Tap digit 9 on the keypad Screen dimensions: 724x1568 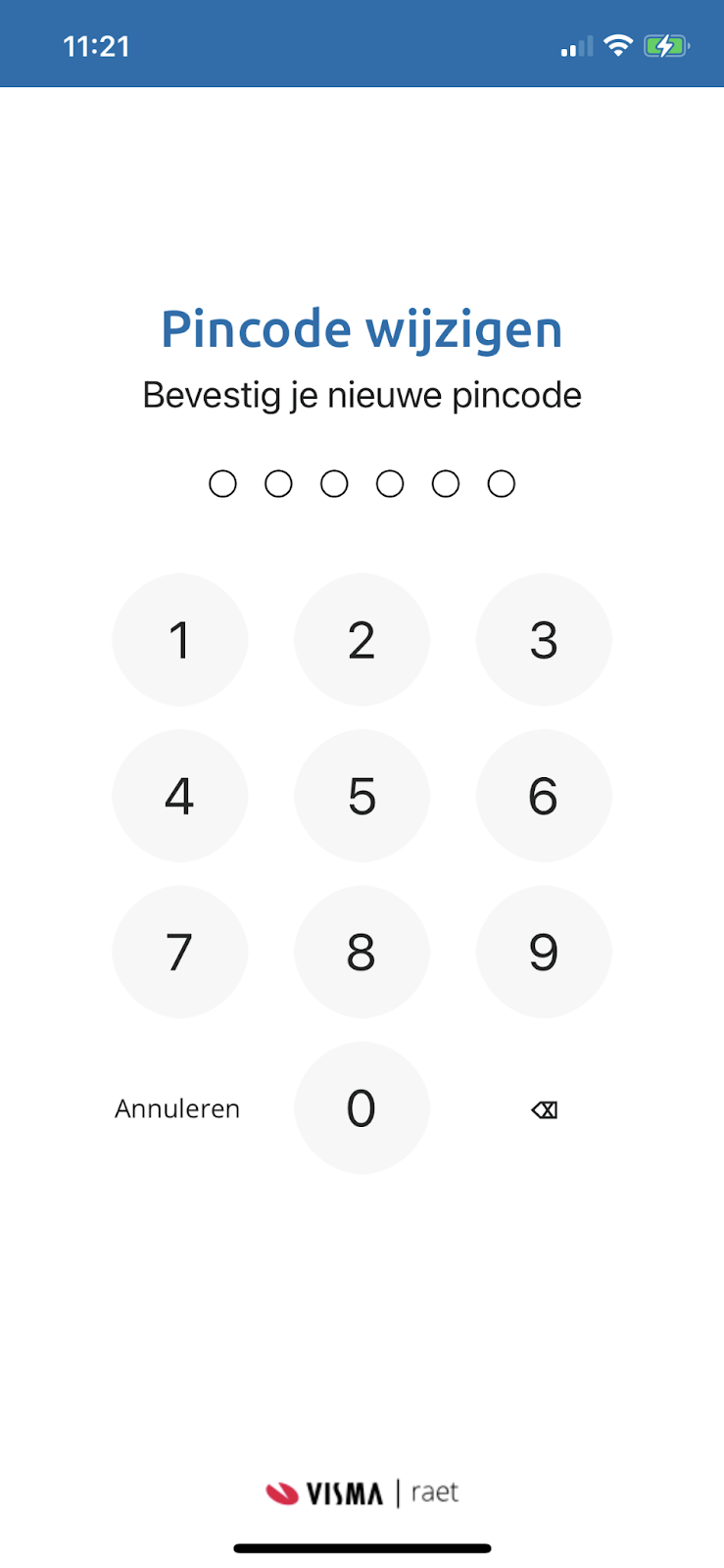pyautogui.click(x=544, y=951)
